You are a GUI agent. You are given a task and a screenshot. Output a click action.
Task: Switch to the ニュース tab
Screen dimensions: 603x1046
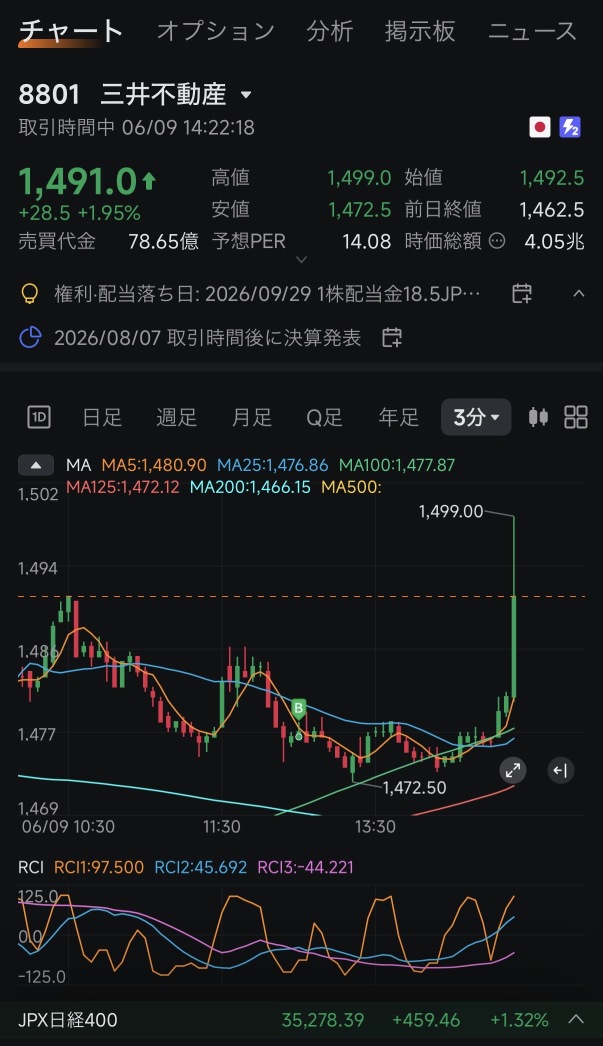(x=532, y=31)
